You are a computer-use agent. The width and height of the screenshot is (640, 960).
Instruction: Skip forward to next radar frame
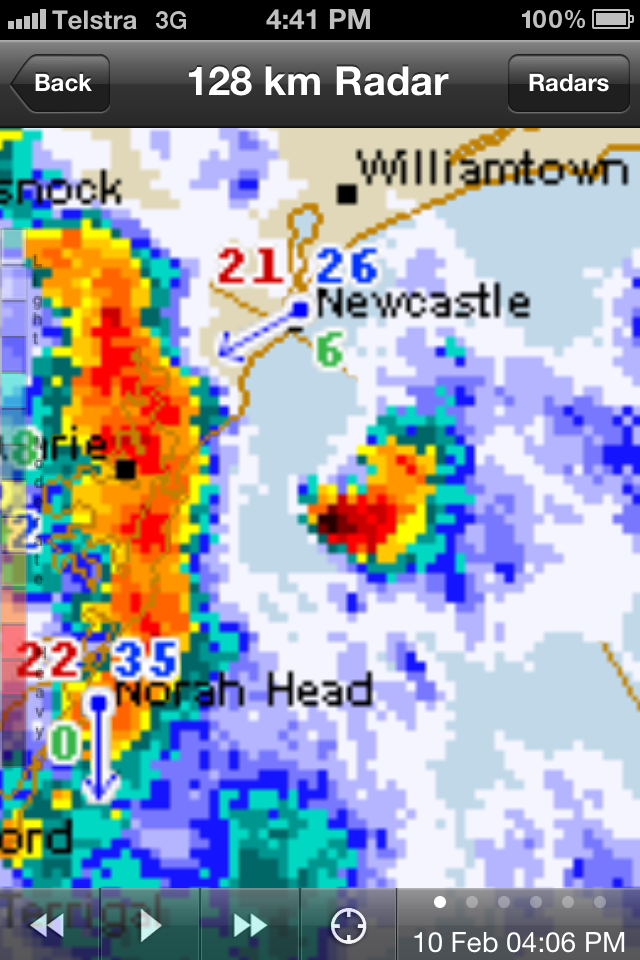pos(250,926)
